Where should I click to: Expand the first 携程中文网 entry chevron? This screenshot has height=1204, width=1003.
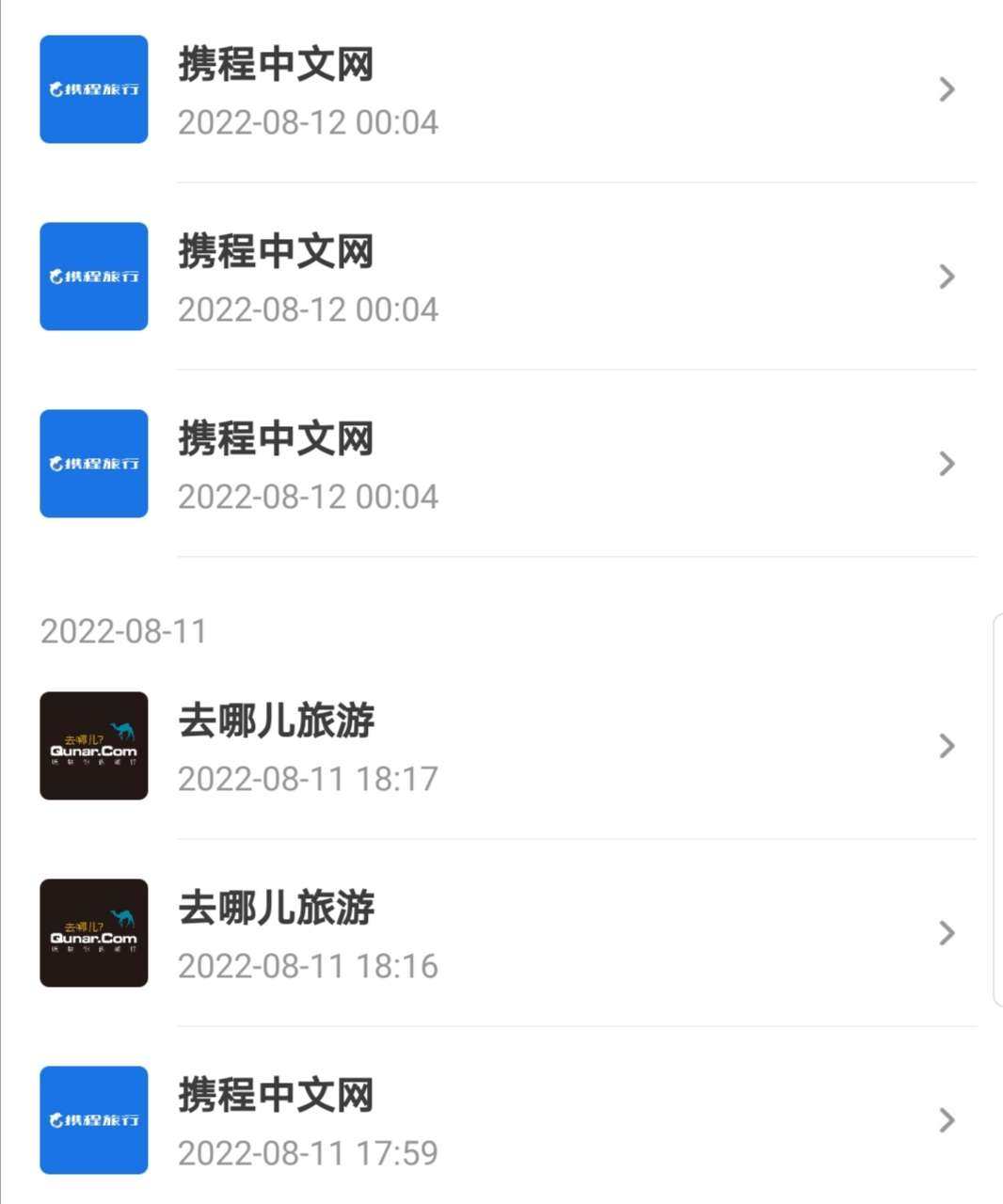click(x=947, y=88)
